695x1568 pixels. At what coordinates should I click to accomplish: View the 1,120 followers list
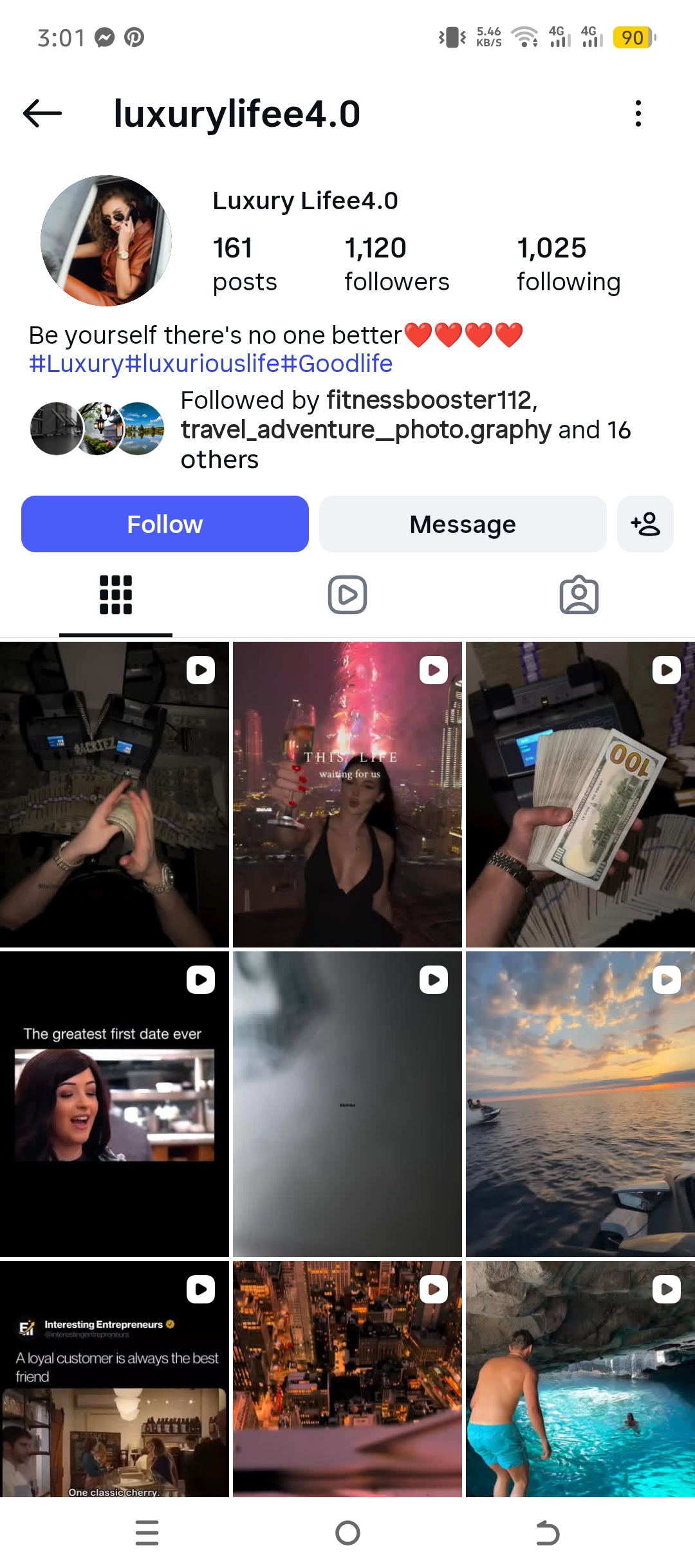(396, 264)
